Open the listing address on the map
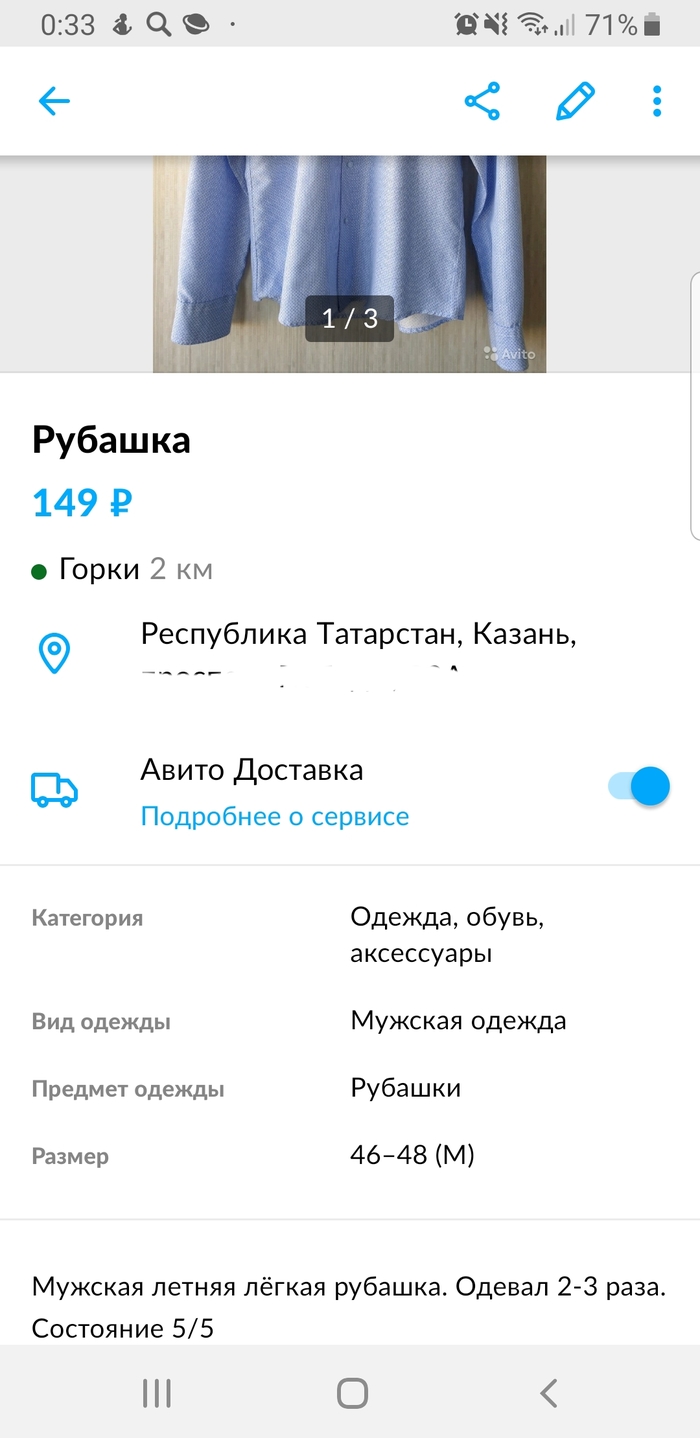Viewport: 700px width, 1438px height. (x=358, y=652)
